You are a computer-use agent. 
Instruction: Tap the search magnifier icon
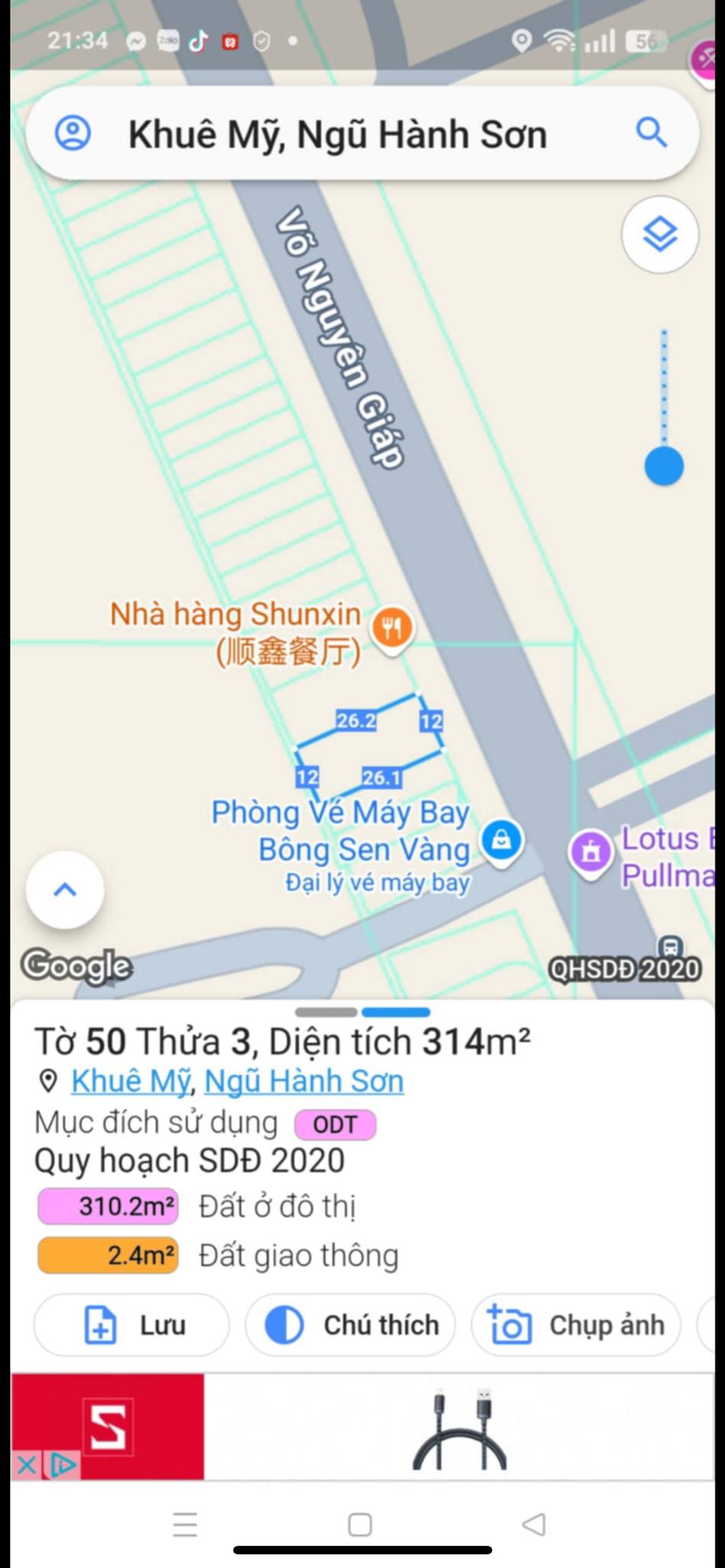(652, 133)
